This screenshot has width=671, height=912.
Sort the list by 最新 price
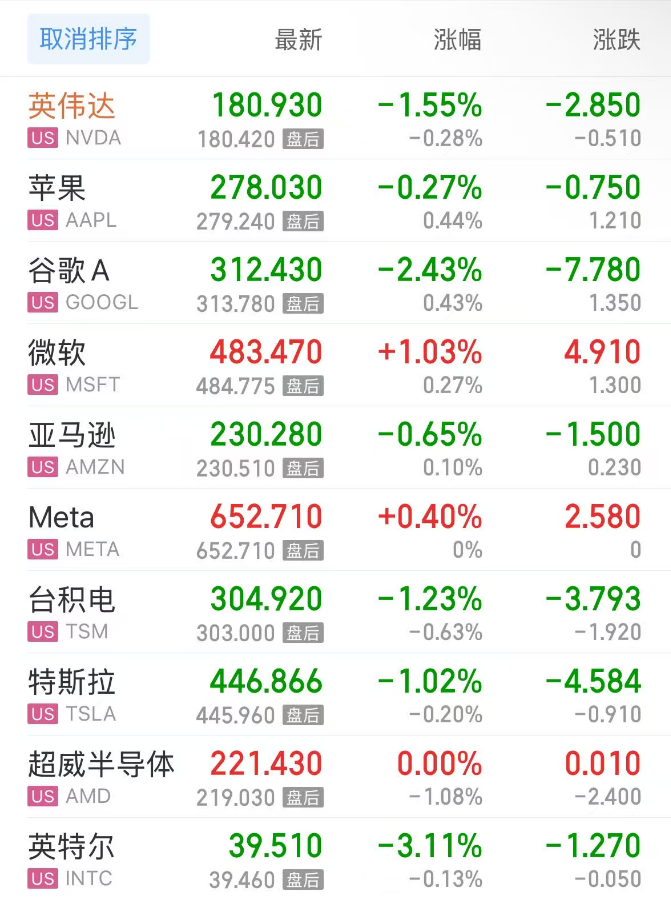(298, 40)
